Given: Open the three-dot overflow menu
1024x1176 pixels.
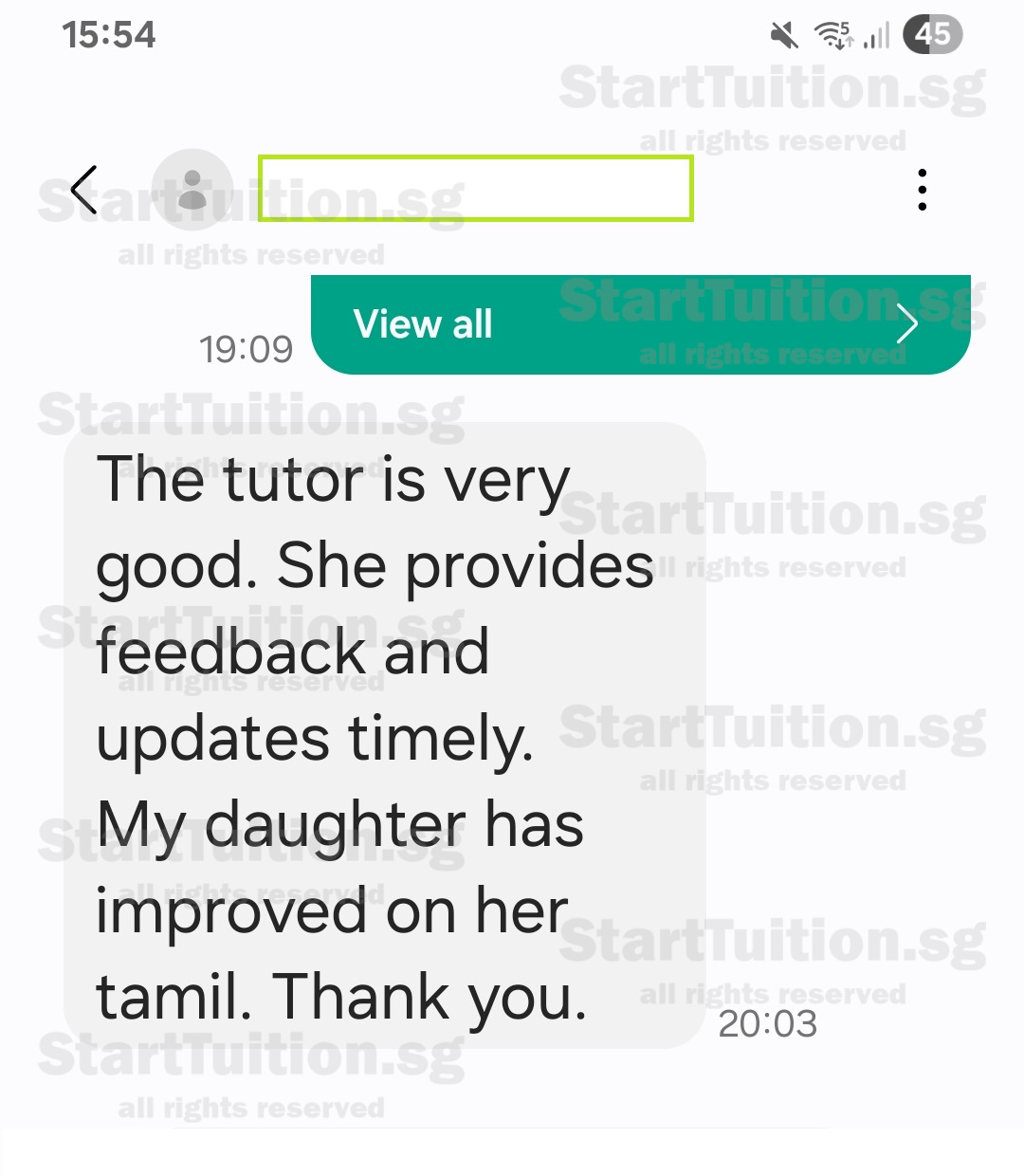Looking at the screenshot, I should 922,190.
